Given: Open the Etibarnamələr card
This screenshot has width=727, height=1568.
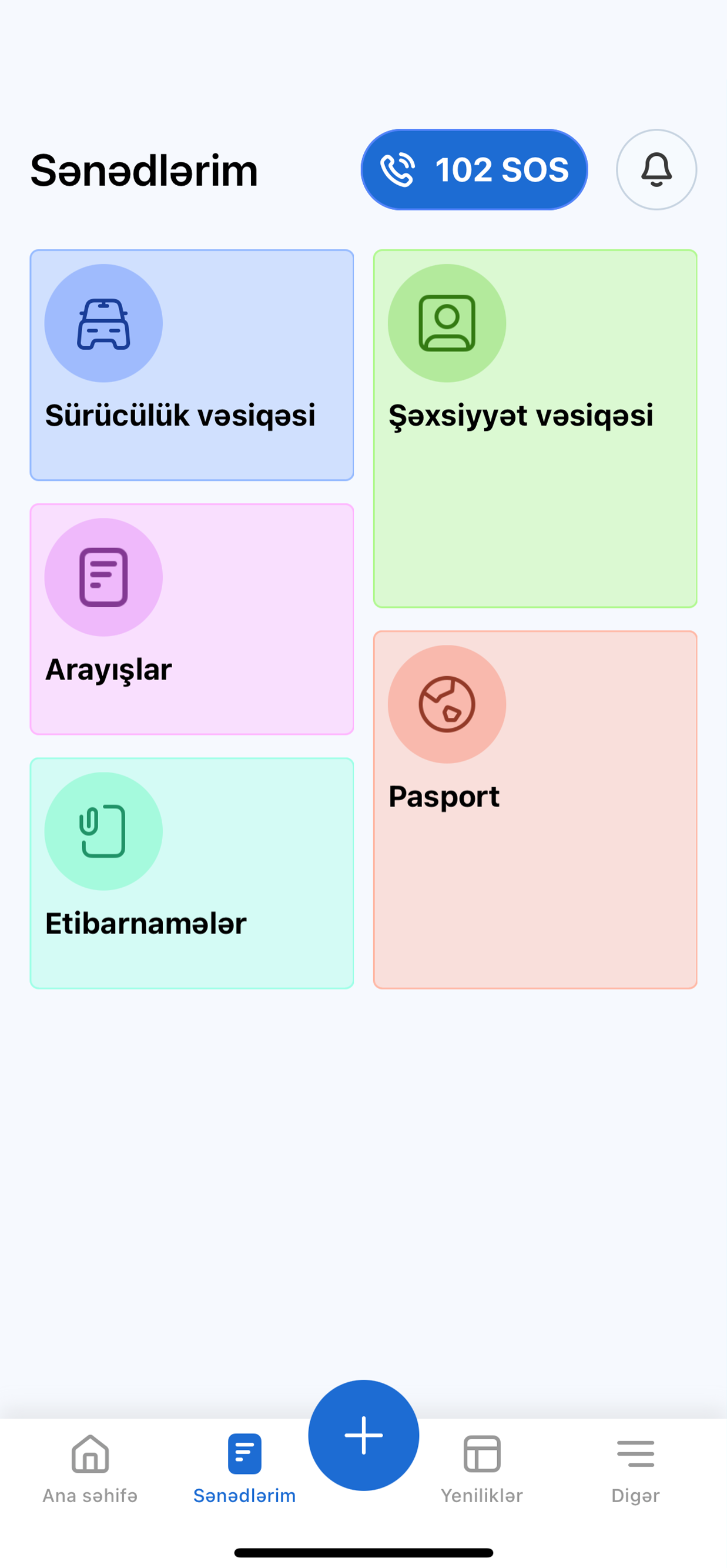Looking at the screenshot, I should tap(192, 872).
